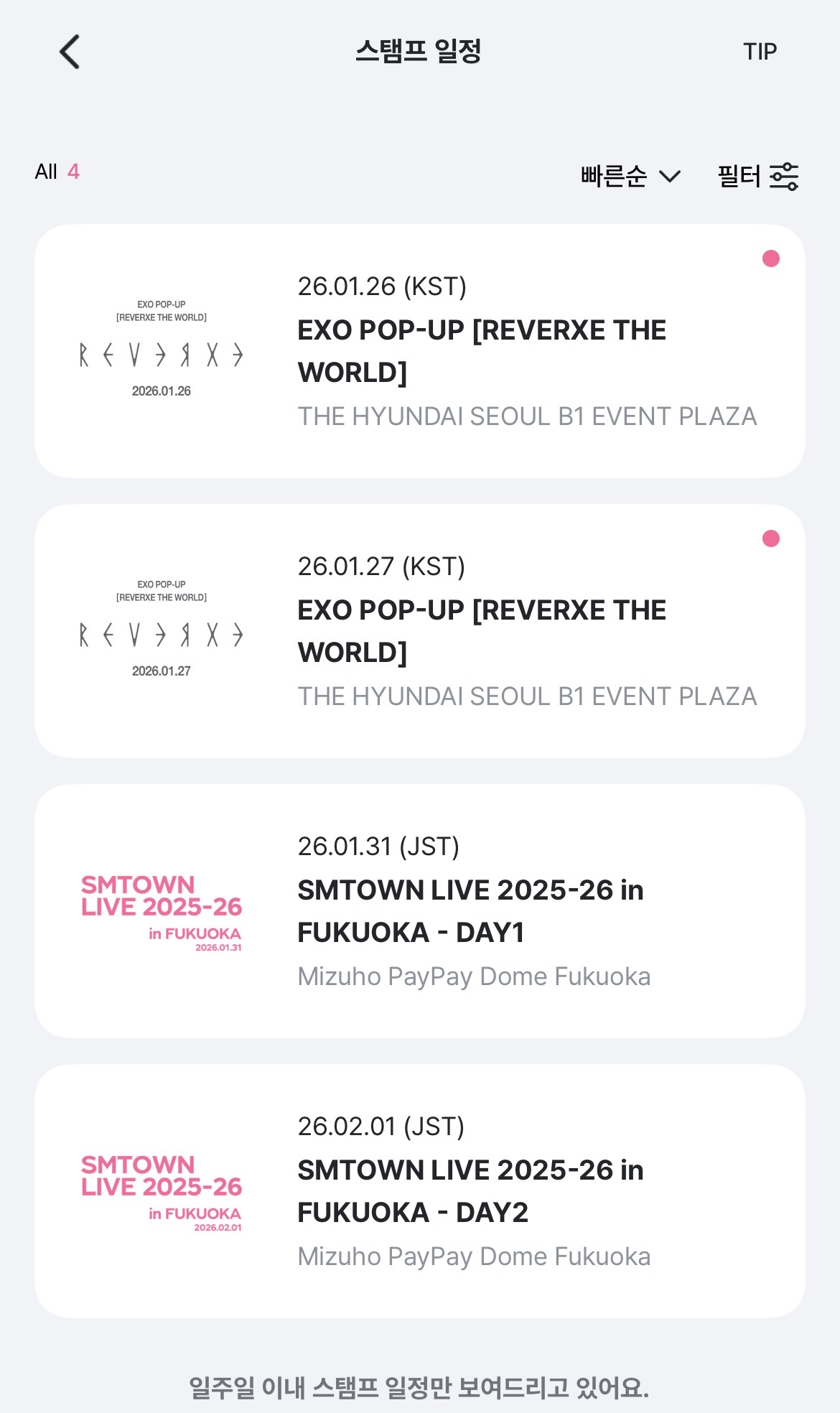
Task: Open the TIP guide
Action: (x=760, y=52)
